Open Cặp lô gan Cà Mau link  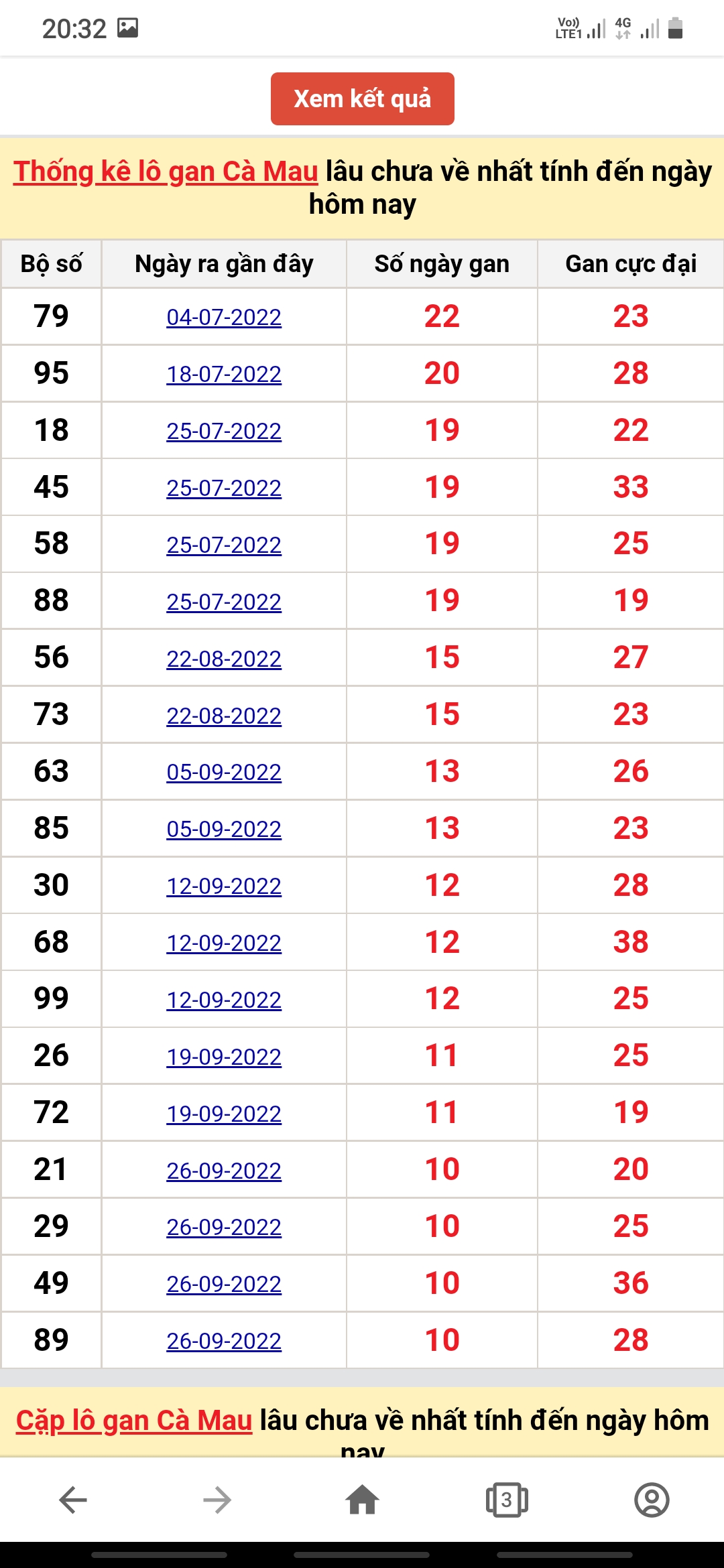[x=134, y=1420]
